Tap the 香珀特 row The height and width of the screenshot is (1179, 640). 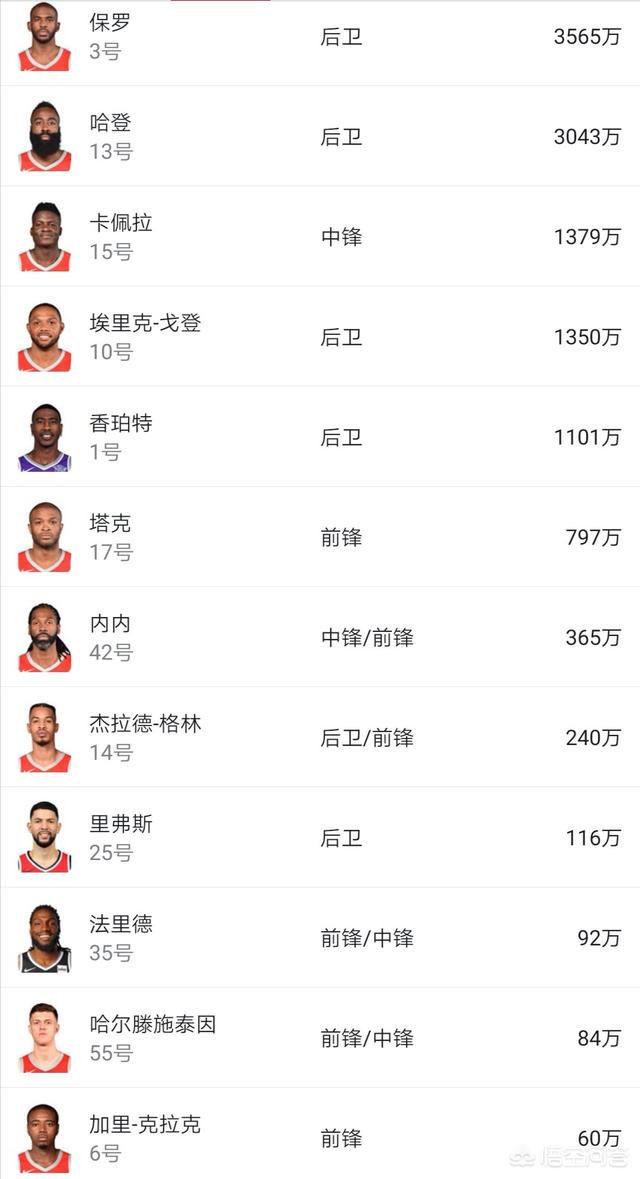coord(320,436)
